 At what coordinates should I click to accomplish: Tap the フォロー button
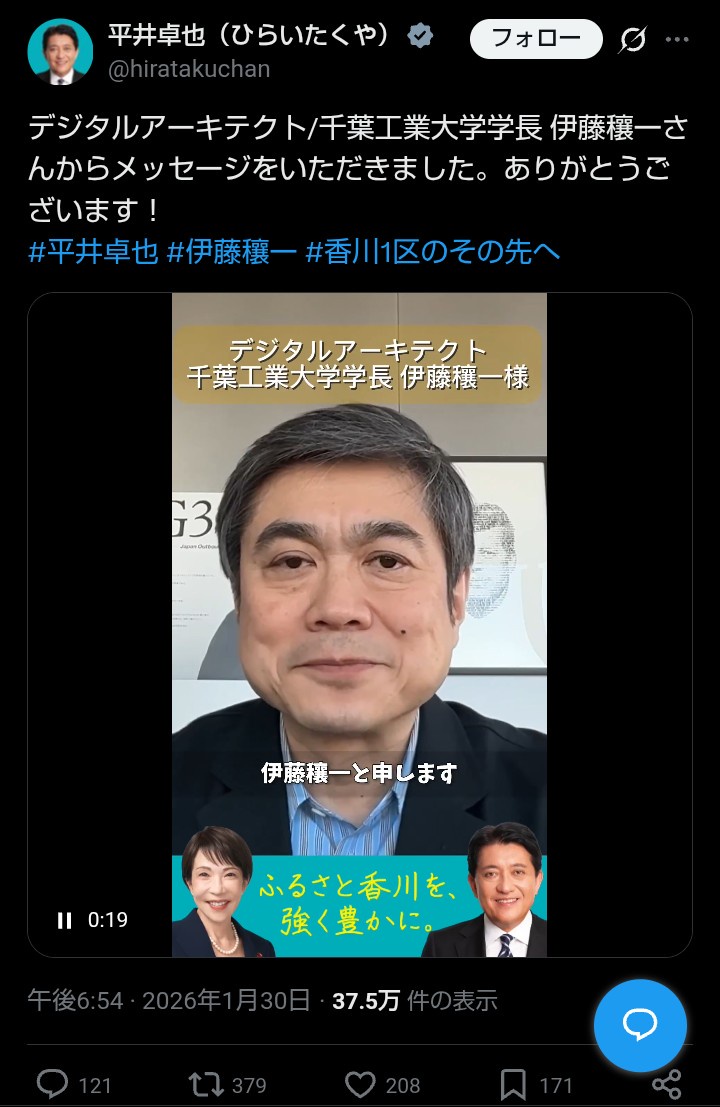click(536, 39)
